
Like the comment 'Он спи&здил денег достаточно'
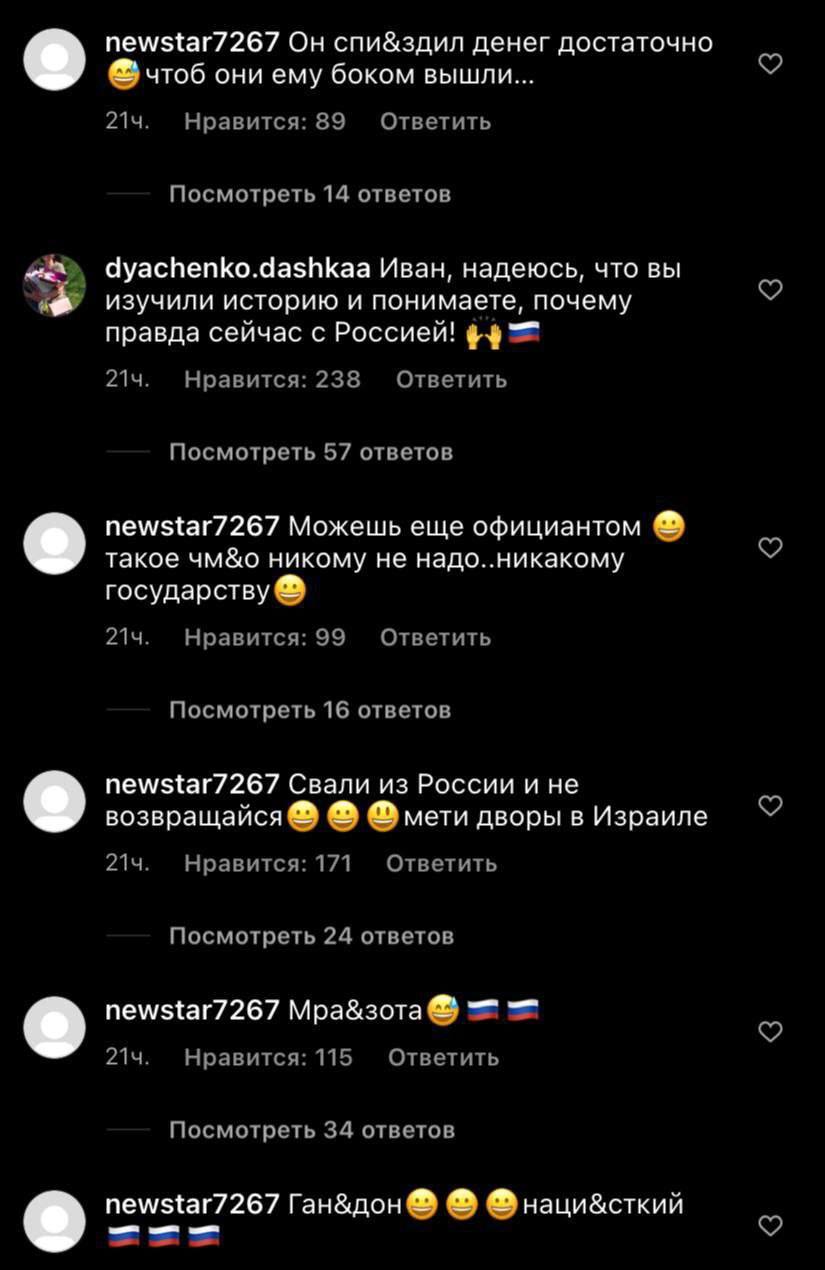pos(769,64)
